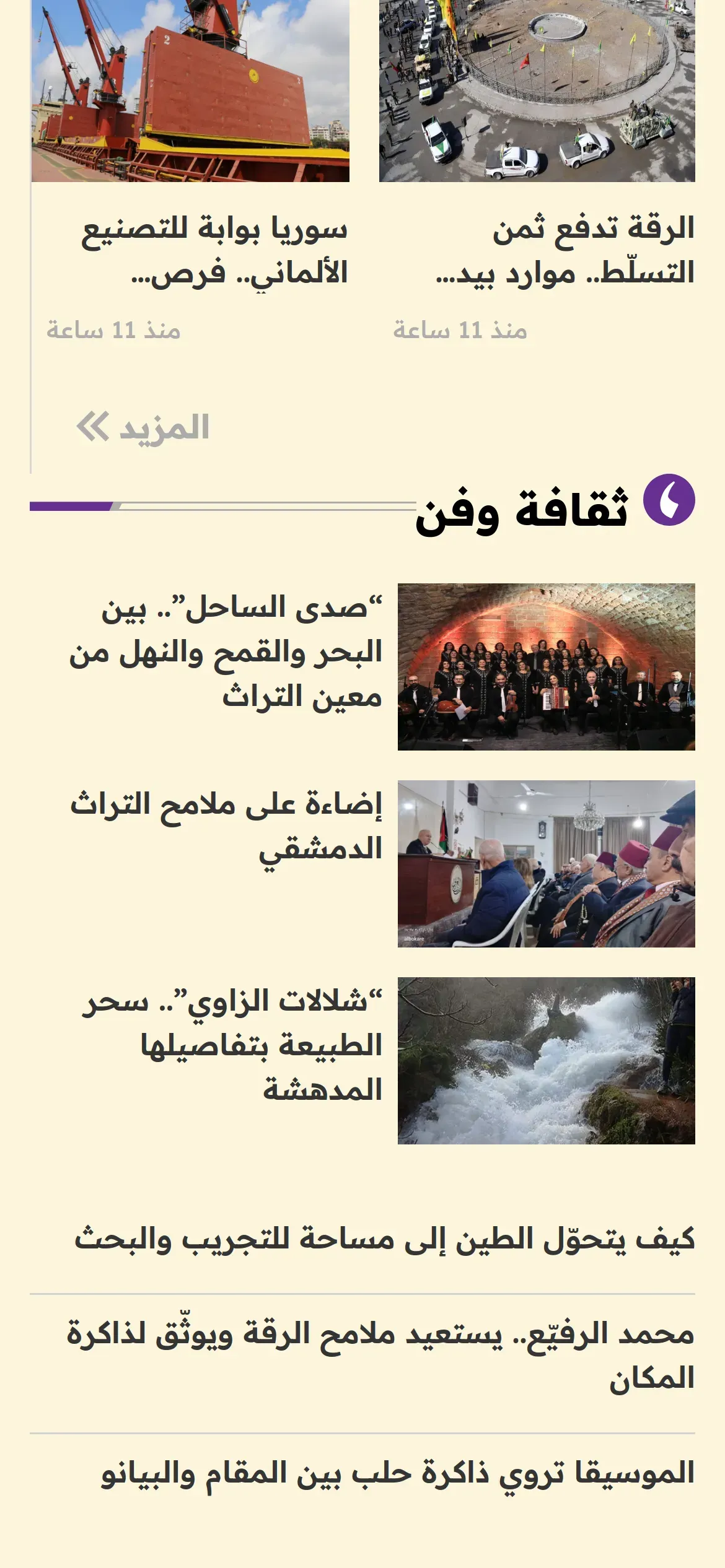
Task: Open الموسيقا تروي ذاكرة حلب article
Action: coord(398,1474)
